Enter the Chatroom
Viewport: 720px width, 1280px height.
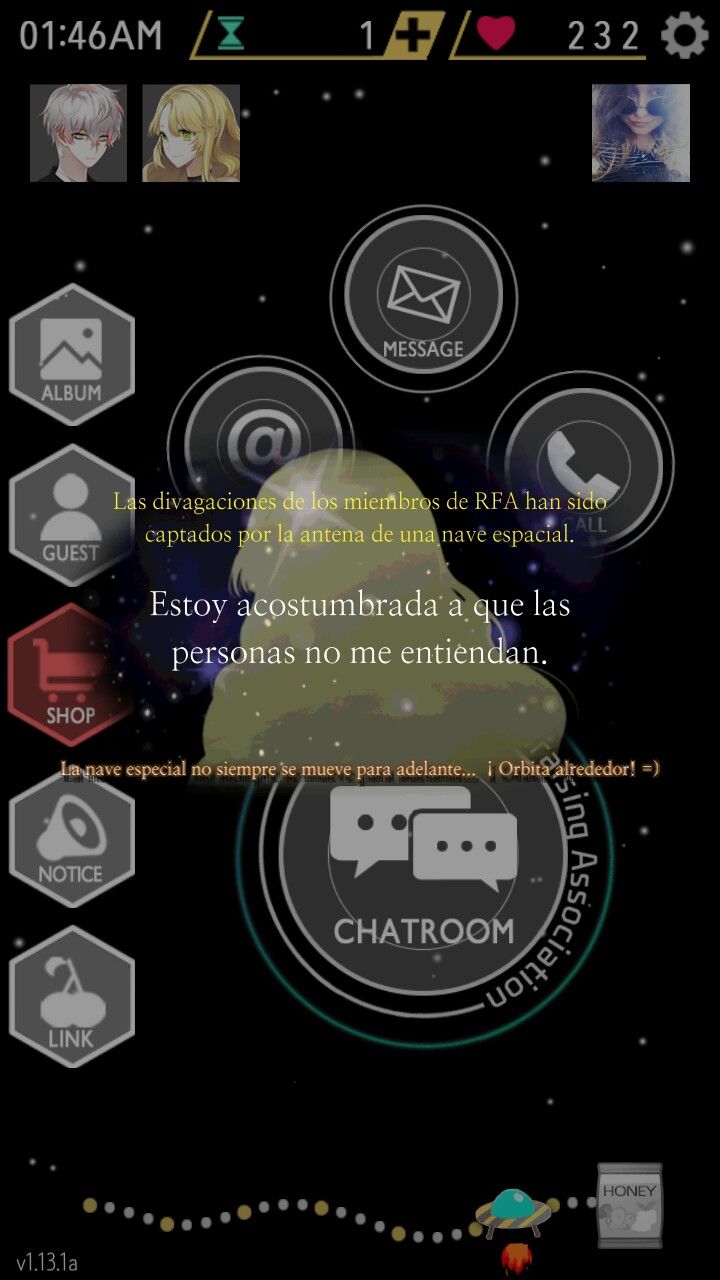click(424, 865)
